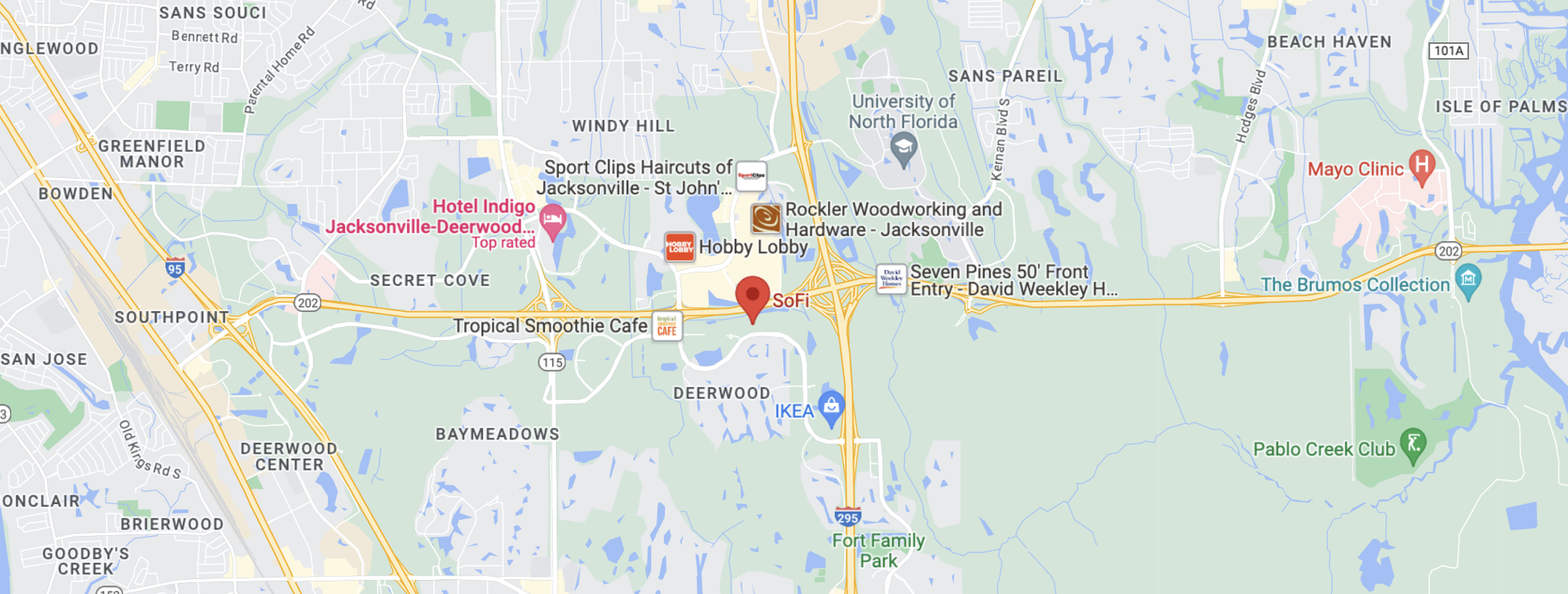
Task: Select the Mayo Clinic hospital marker
Action: [1421, 165]
